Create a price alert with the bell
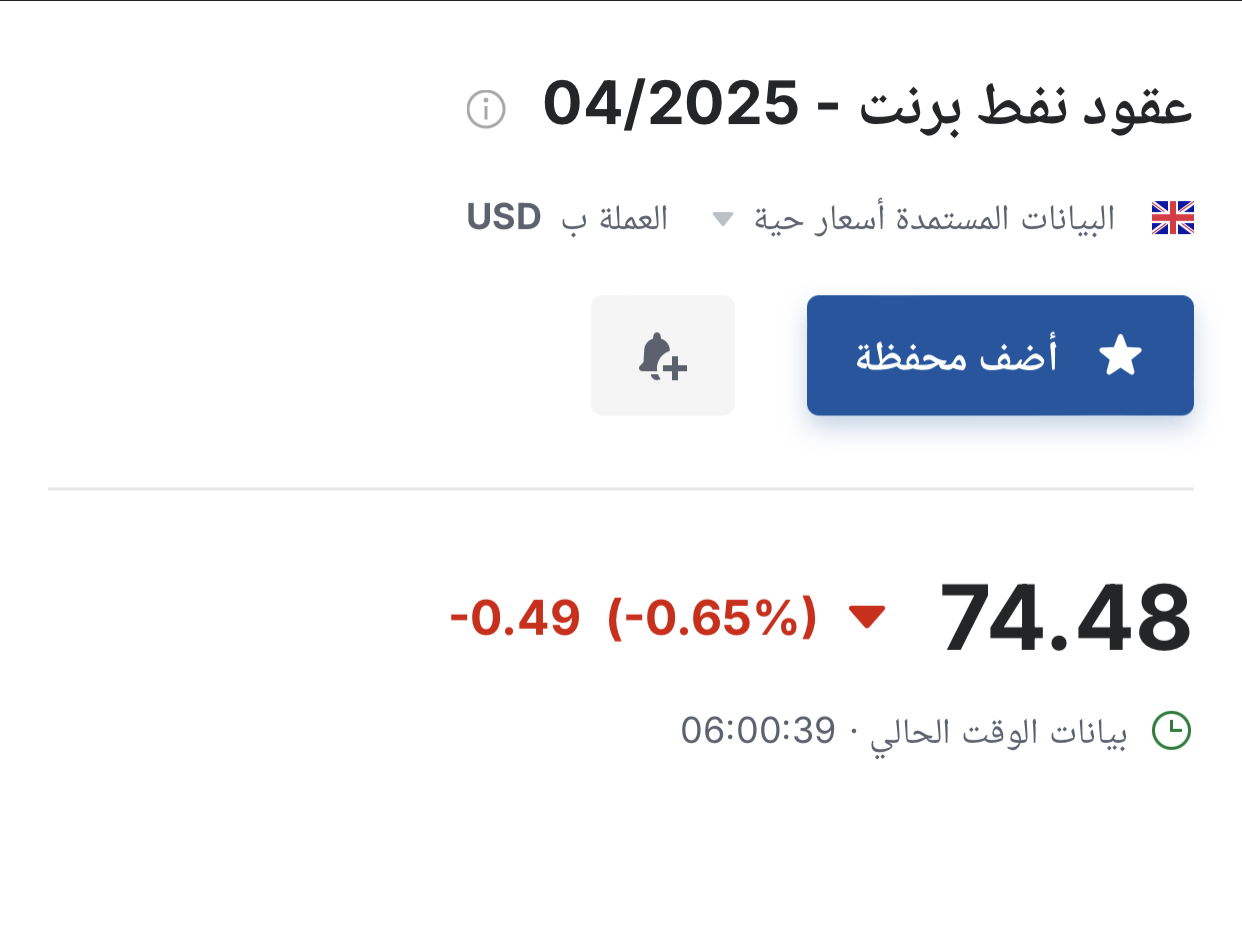 point(662,355)
